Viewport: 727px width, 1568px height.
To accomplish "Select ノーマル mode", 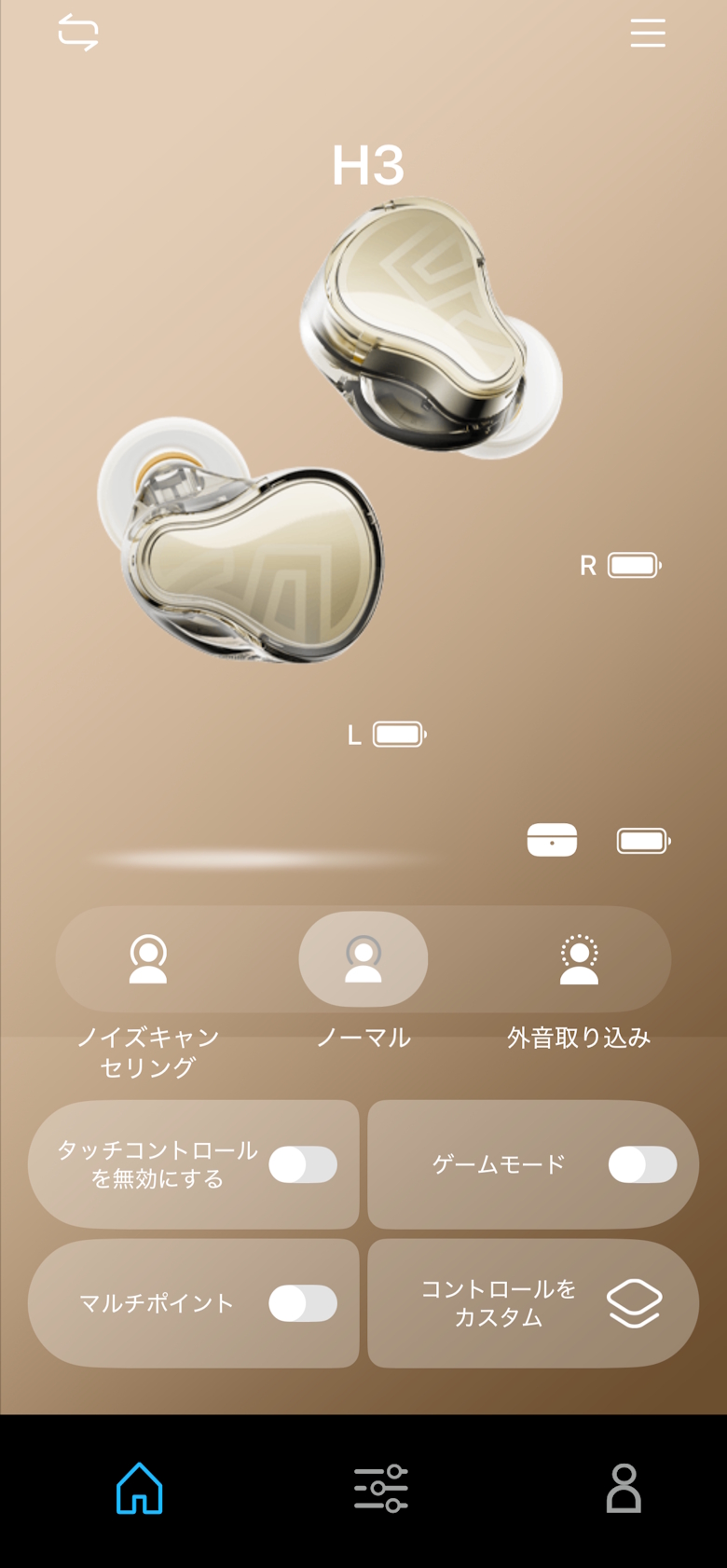I will coord(363,960).
